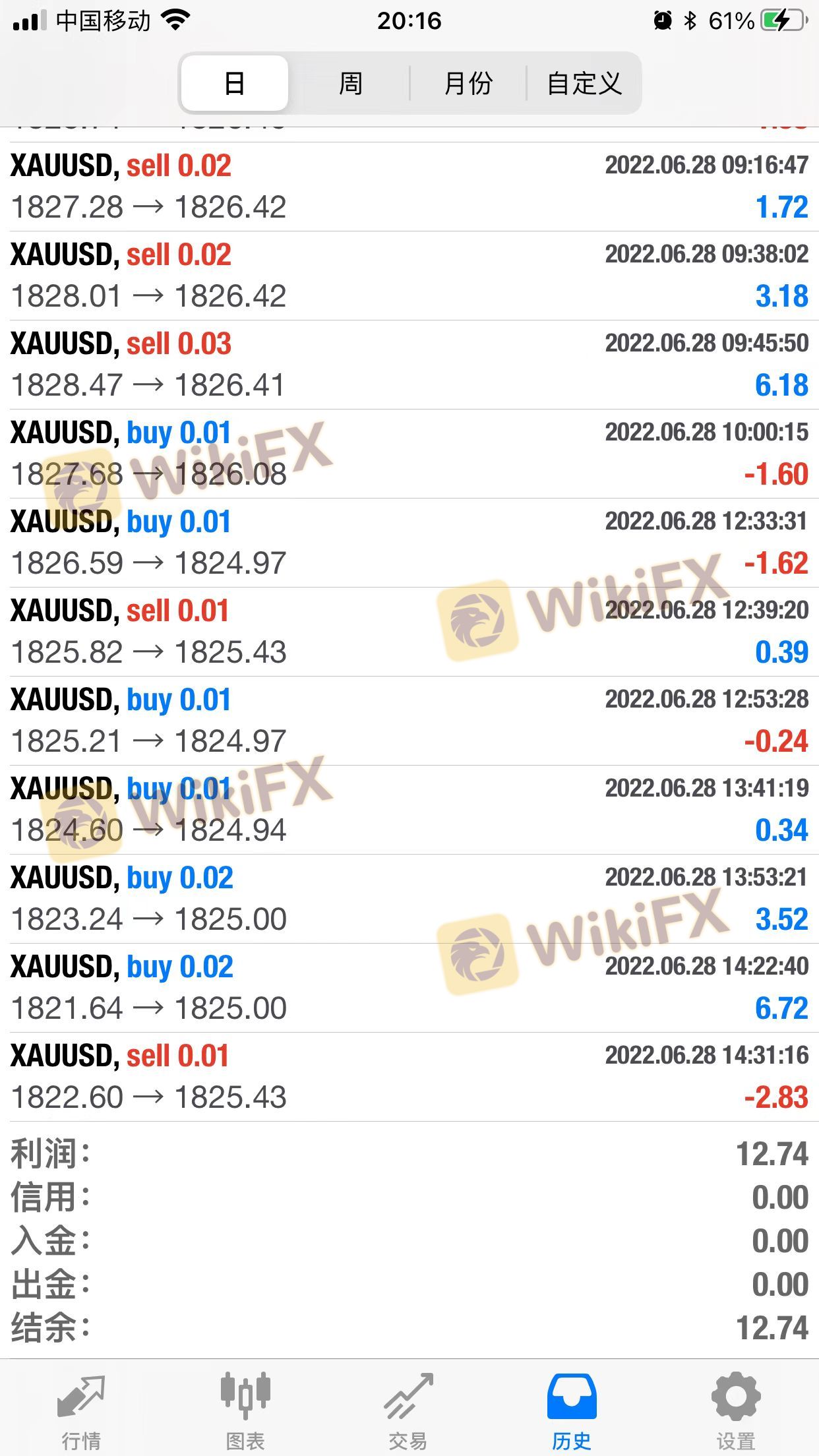The width and height of the screenshot is (819, 1456).
Task: Switch to the 周 period tab
Action: click(350, 84)
